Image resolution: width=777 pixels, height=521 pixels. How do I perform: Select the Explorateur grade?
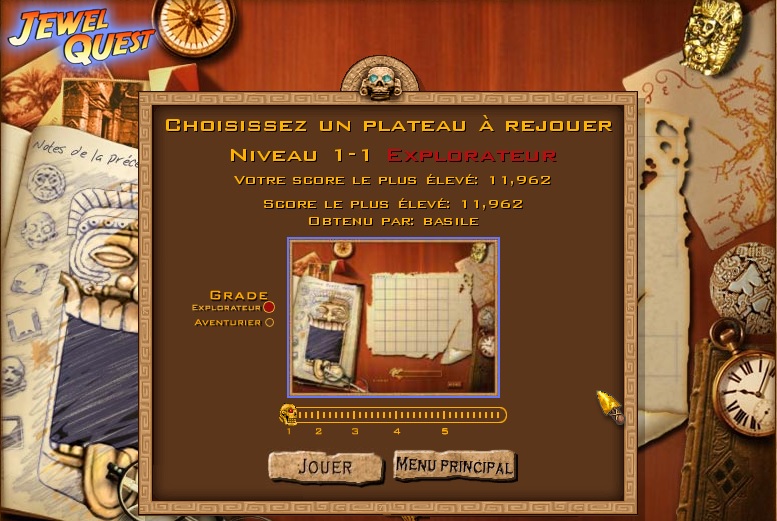coord(269,307)
